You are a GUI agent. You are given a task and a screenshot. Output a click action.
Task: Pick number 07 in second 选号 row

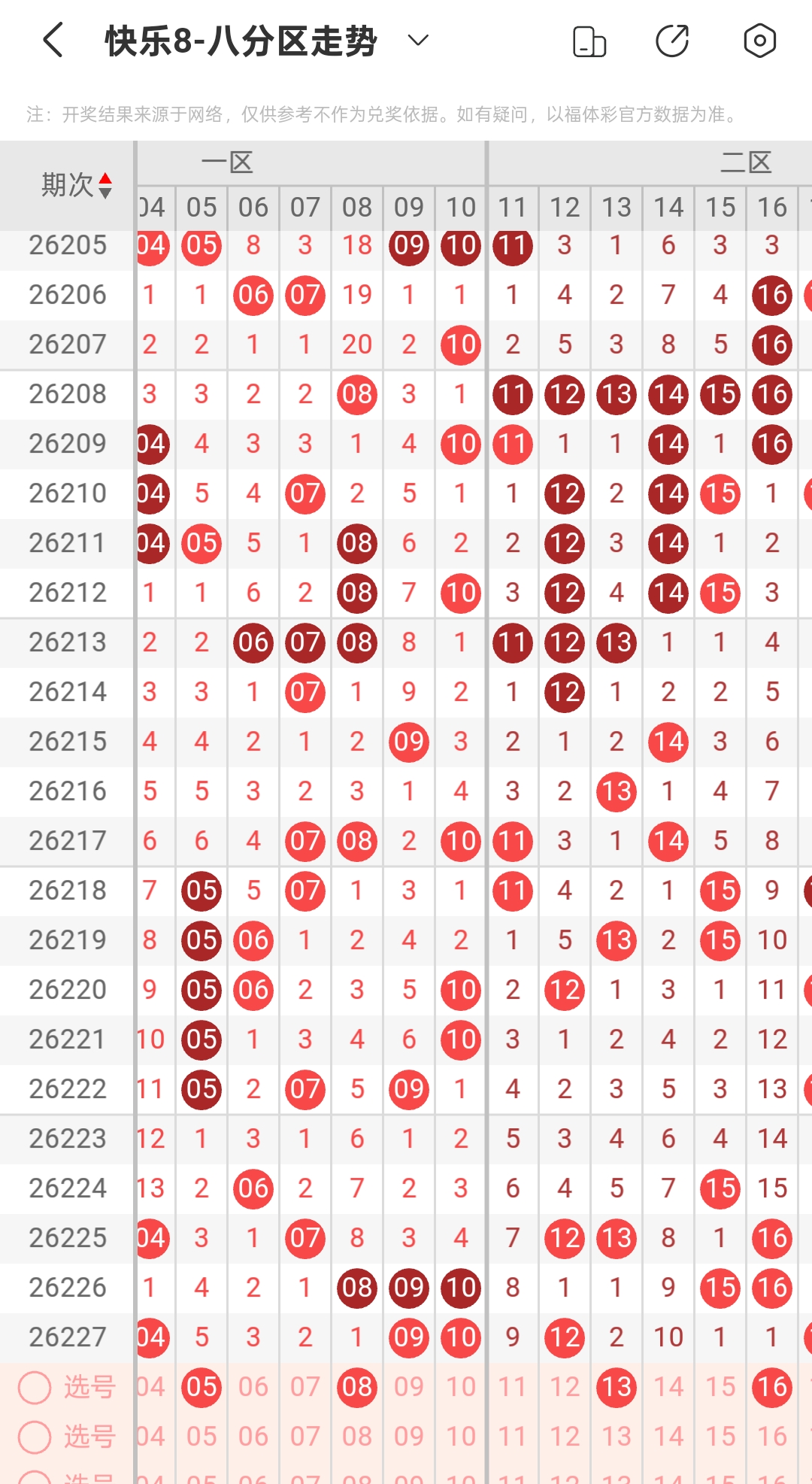(305, 1437)
